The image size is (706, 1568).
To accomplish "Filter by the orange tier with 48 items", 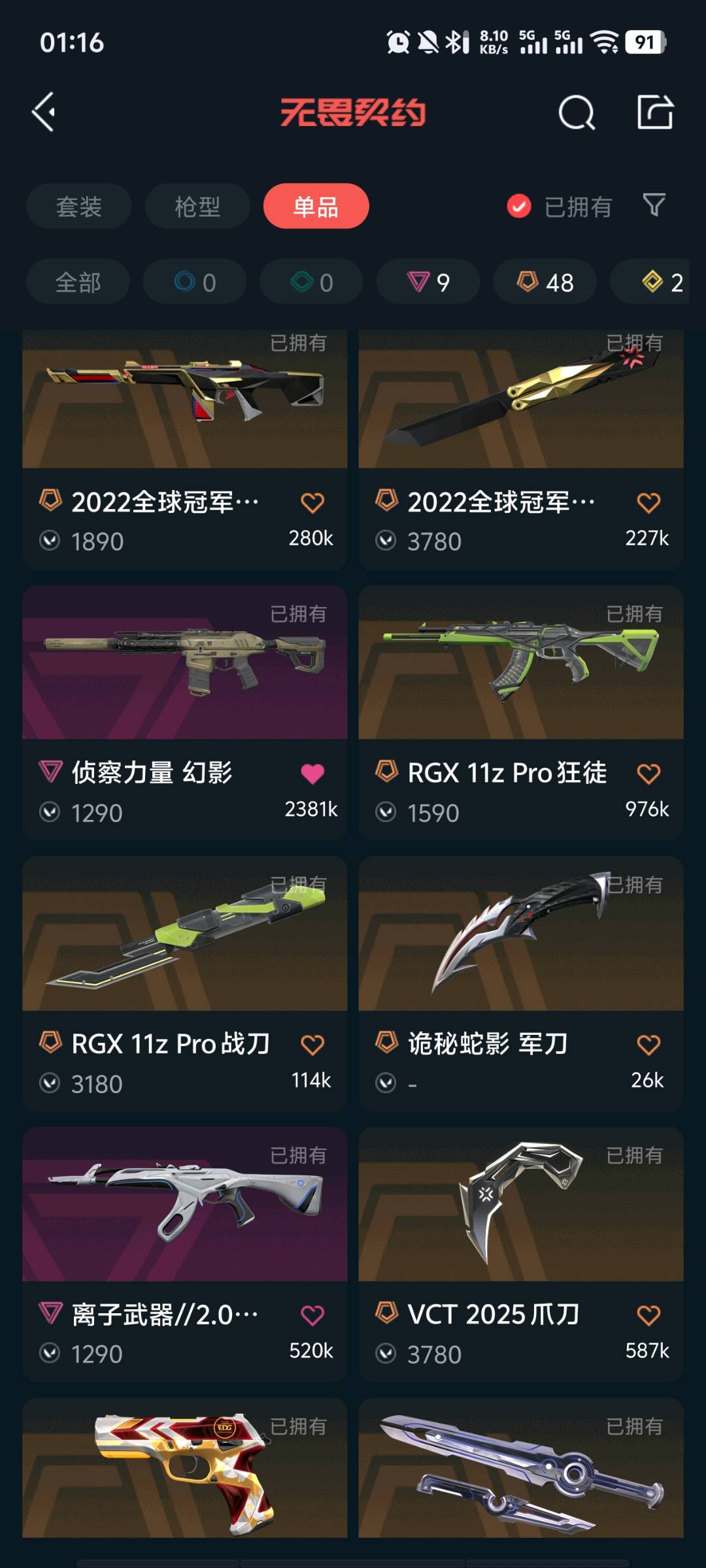I will 545,282.
